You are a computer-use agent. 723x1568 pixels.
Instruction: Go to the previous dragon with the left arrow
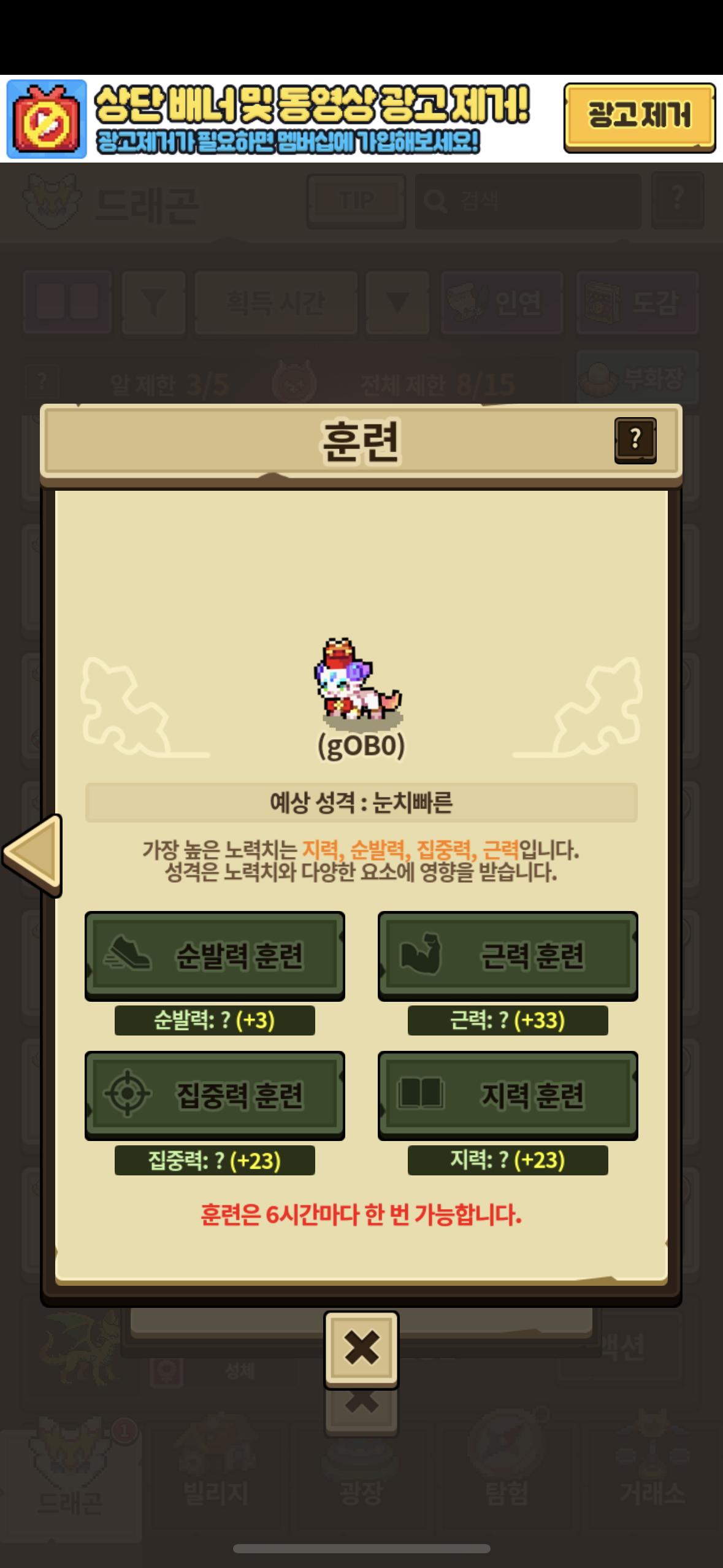click(x=34, y=854)
